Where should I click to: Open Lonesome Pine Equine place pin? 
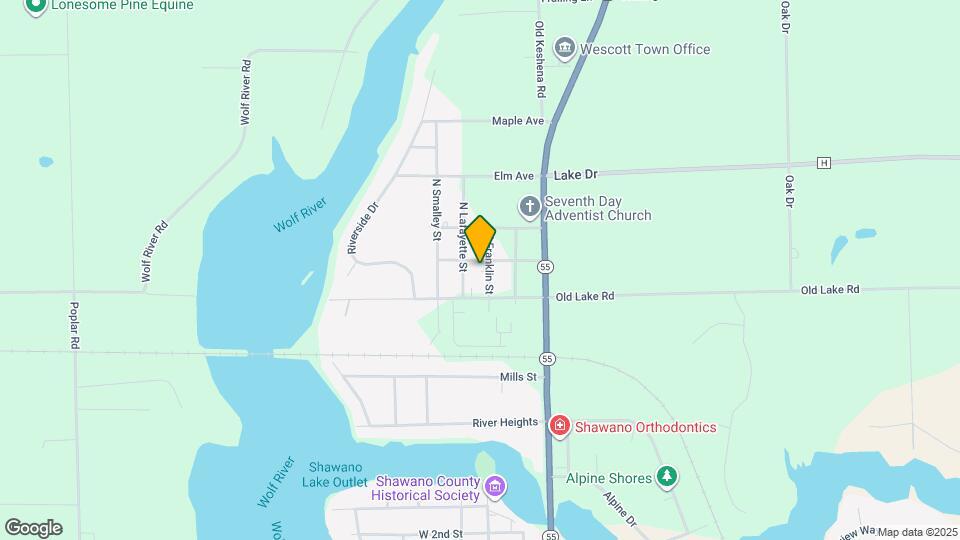[36, 6]
